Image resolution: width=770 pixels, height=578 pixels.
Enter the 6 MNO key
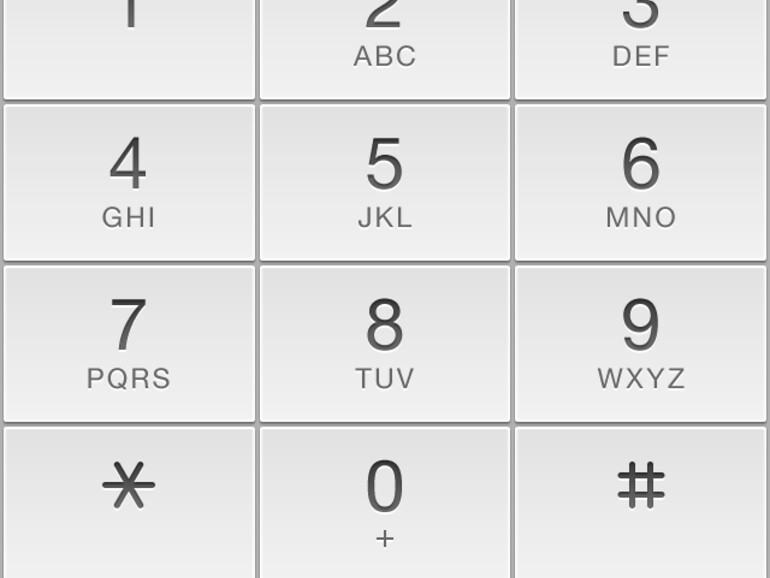tap(640, 183)
